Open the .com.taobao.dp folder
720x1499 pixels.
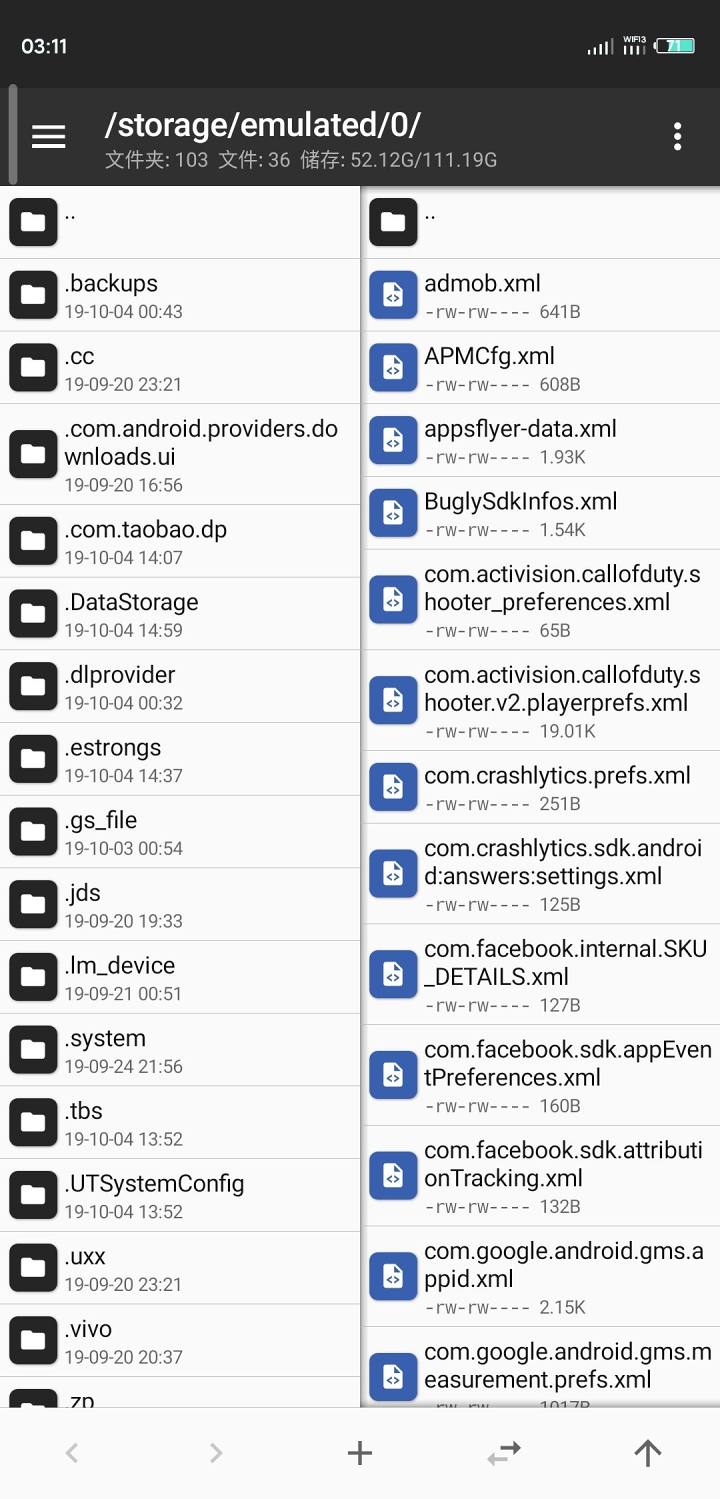pyautogui.click(x=180, y=541)
